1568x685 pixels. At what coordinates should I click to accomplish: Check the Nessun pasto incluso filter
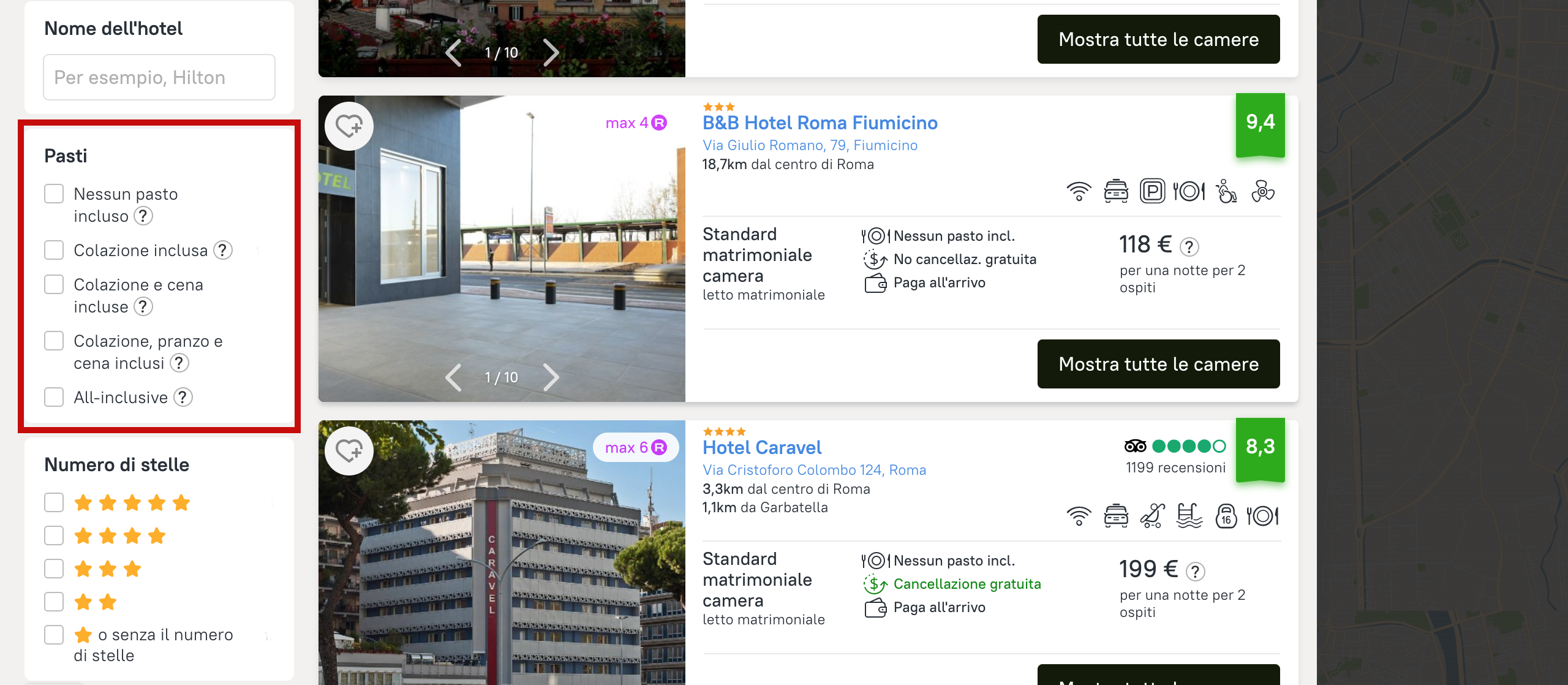(54, 194)
